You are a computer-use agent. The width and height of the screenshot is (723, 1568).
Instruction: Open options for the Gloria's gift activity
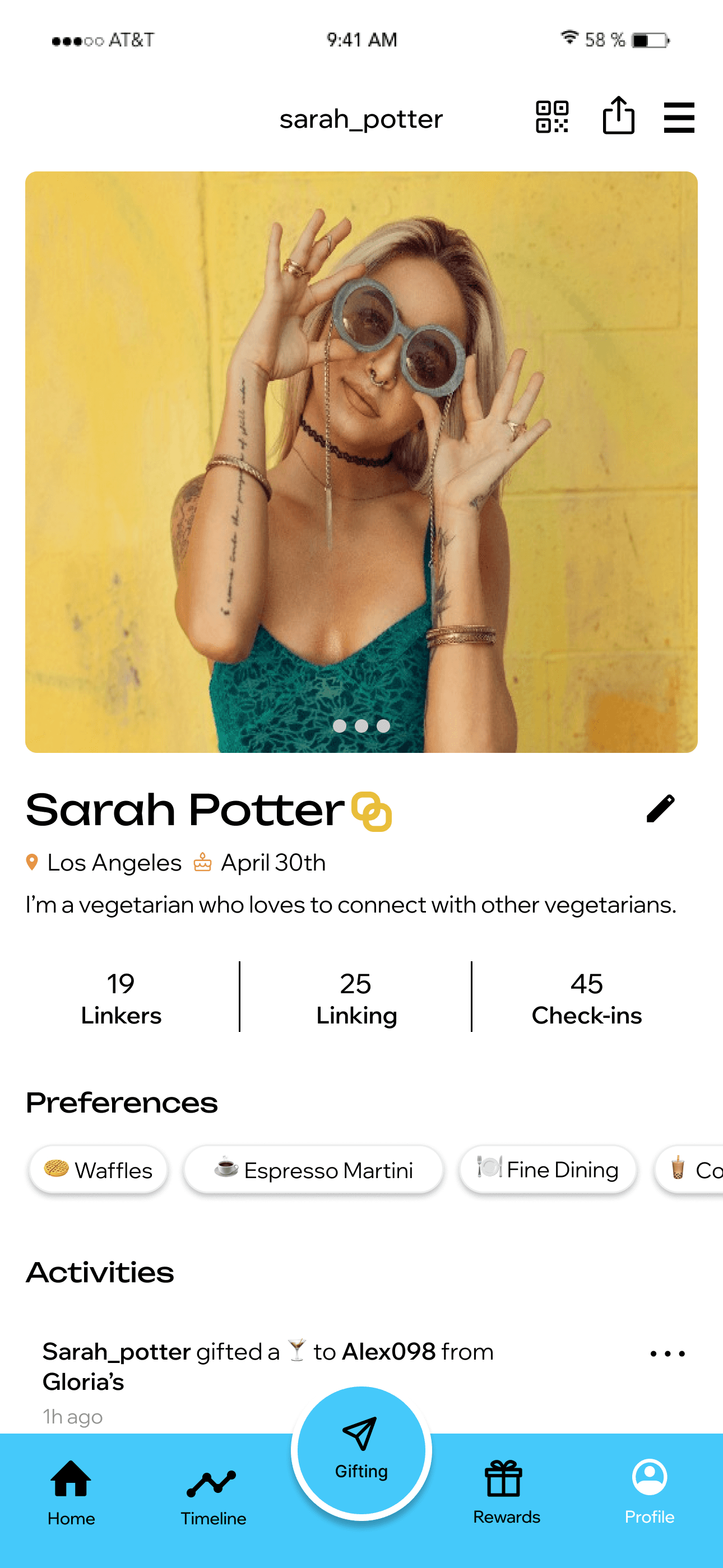pyautogui.click(x=668, y=1354)
